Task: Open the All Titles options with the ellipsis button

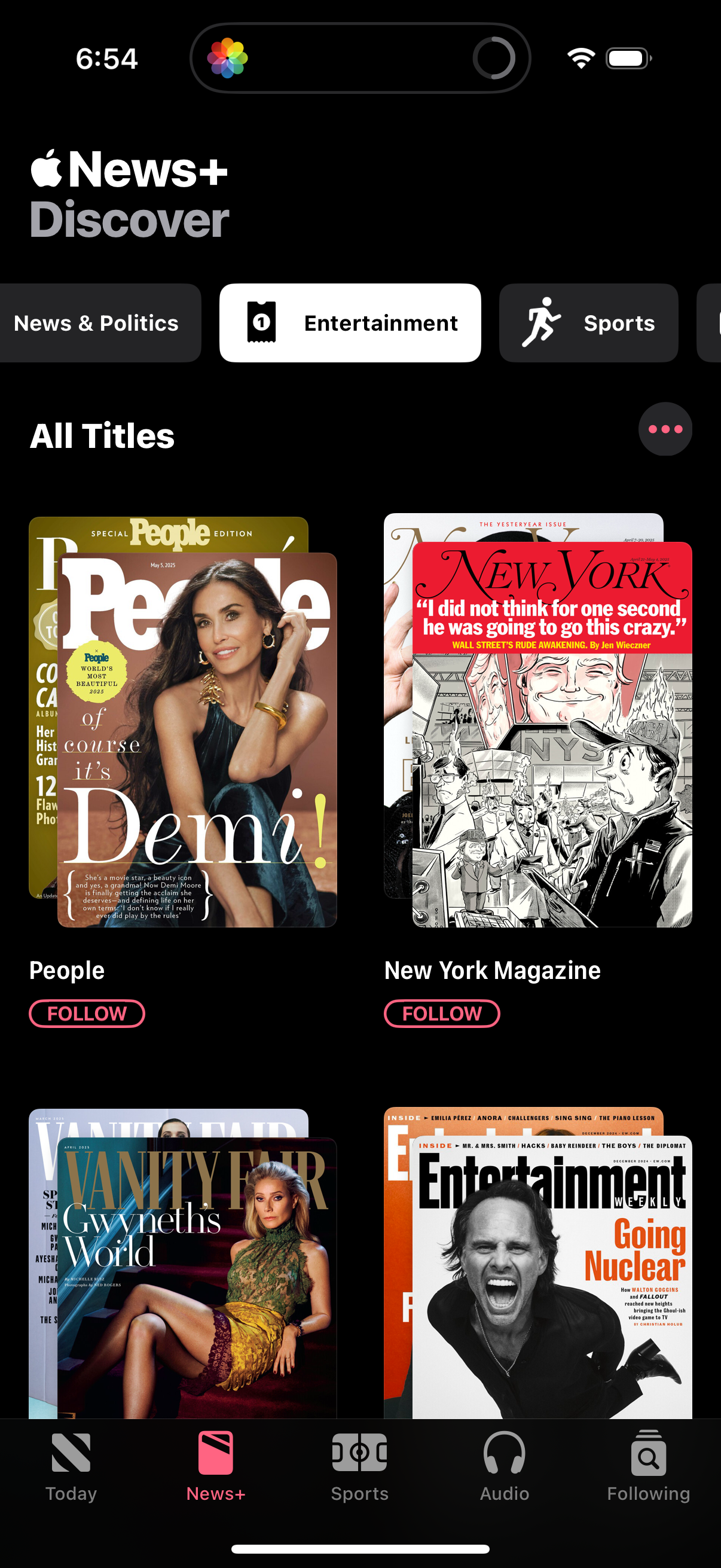Action: click(x=664, y=429)
